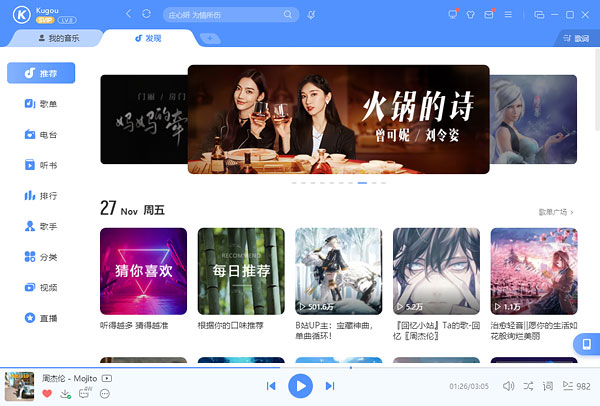
Task: Open the 火锅的诗 banner
Action: click(x=339, y=119)
